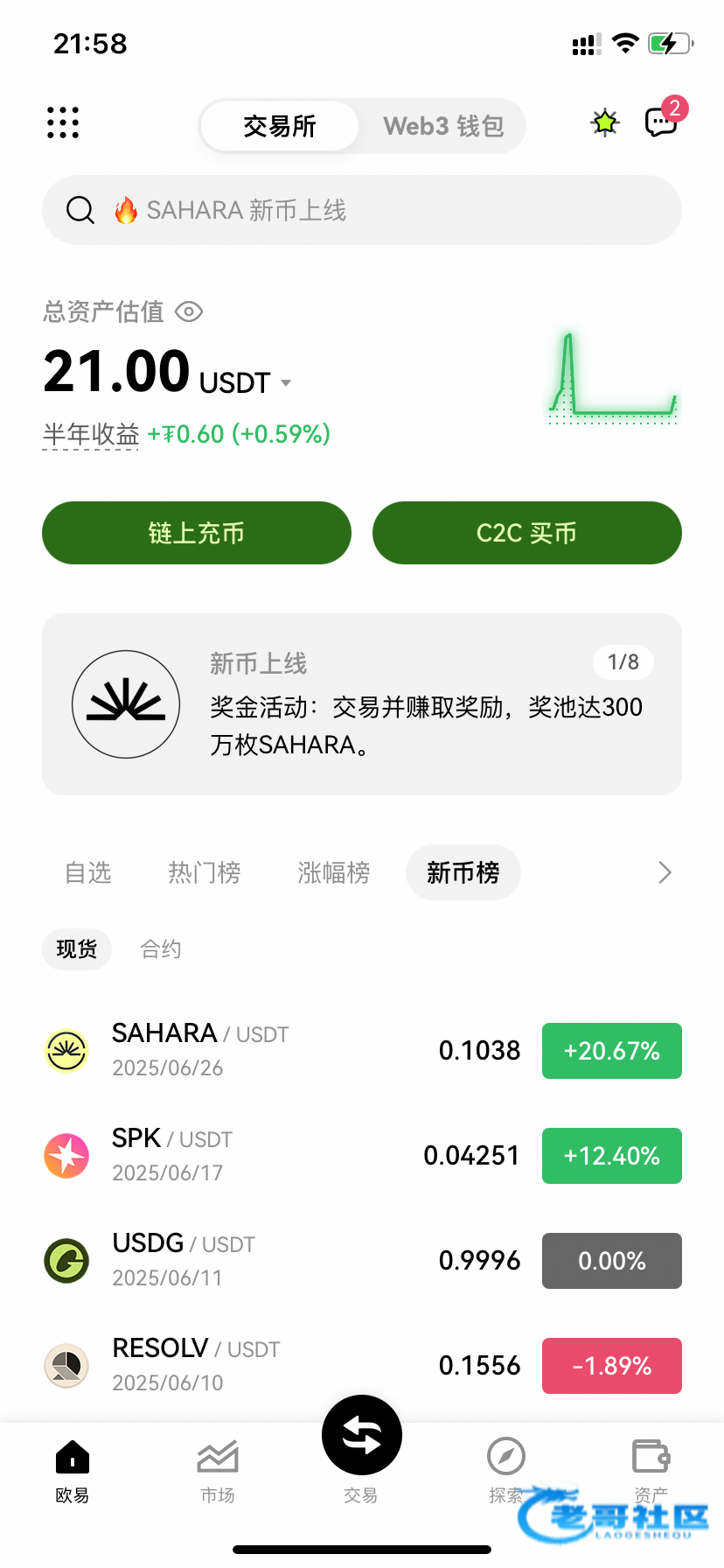Select the 合约 filter chip
Image resolution: width=724 pixels, height=1568 pixels.
tap(161, 949)
